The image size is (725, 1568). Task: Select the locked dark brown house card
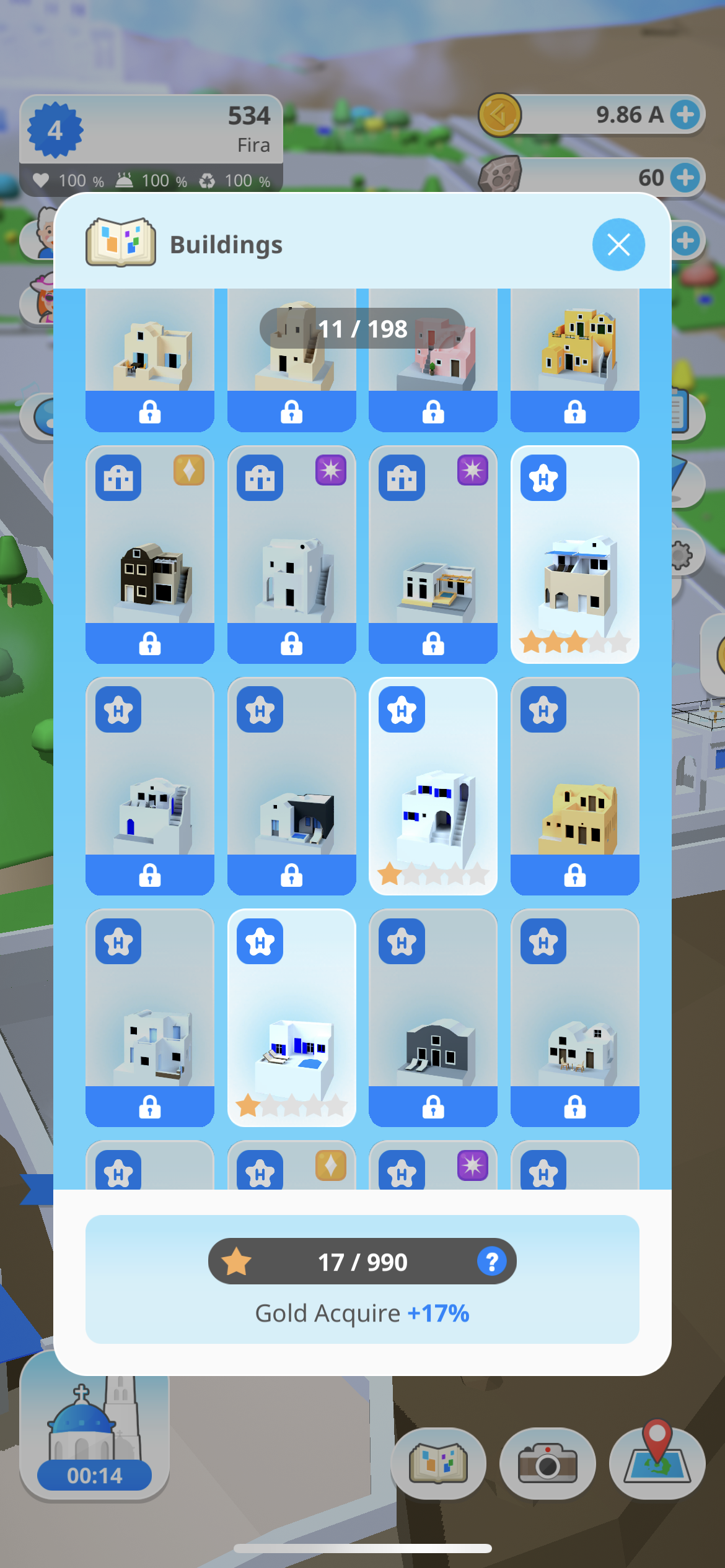pyautogui.click(x=150, y=554)
